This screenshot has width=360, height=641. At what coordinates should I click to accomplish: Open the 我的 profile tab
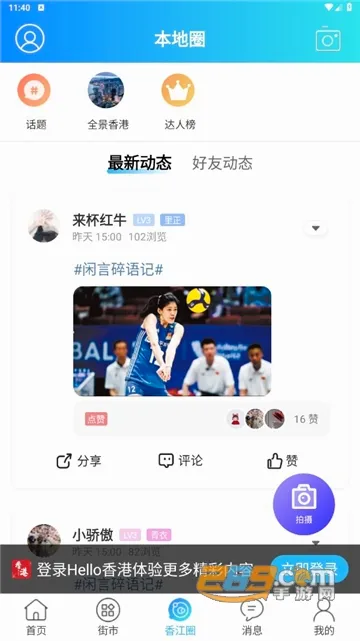pyautogui.click(x=324, y=617)
